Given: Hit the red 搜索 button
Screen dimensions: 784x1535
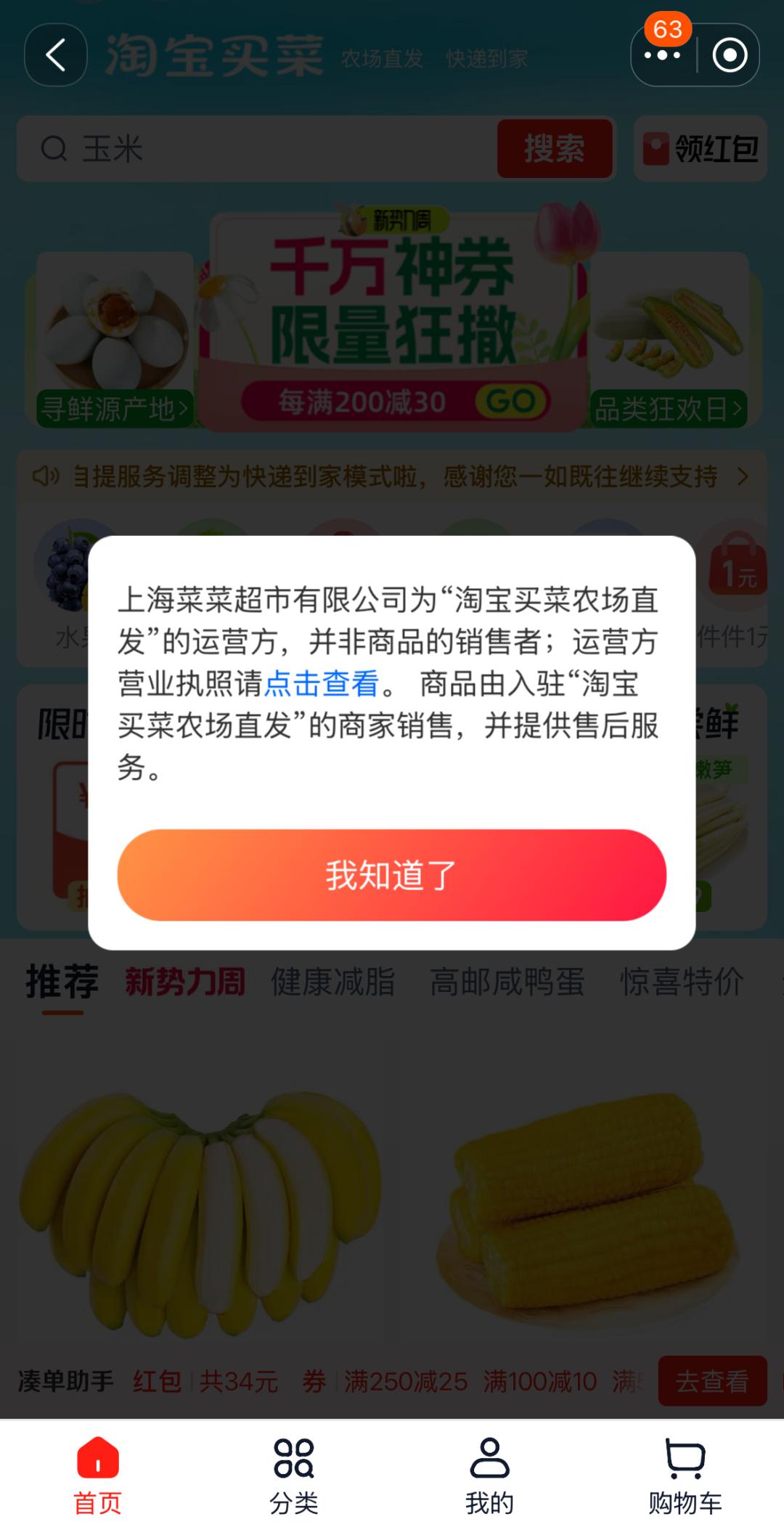Looking at the screenshot, I should tap(555, 149).
